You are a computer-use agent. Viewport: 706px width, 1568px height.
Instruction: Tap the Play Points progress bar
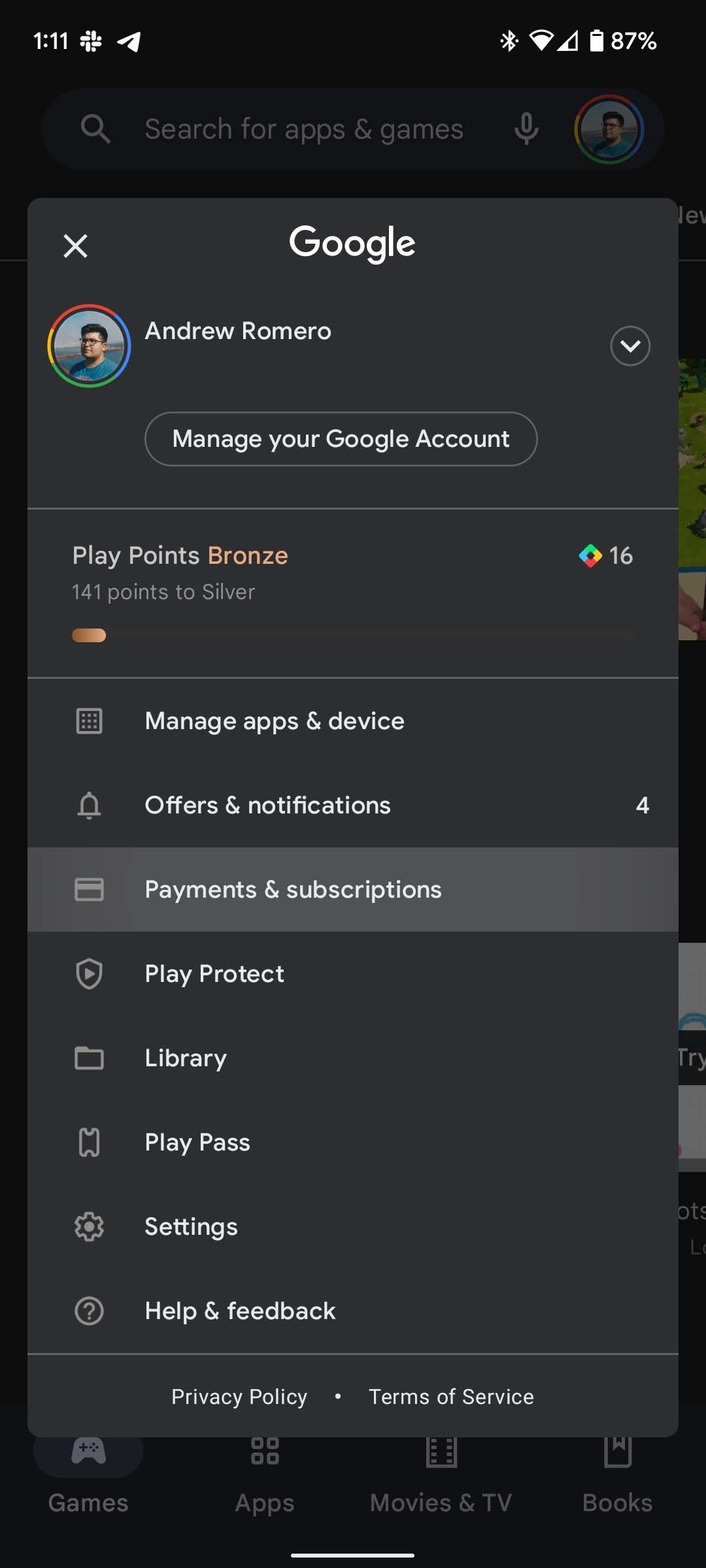point(353,634)
